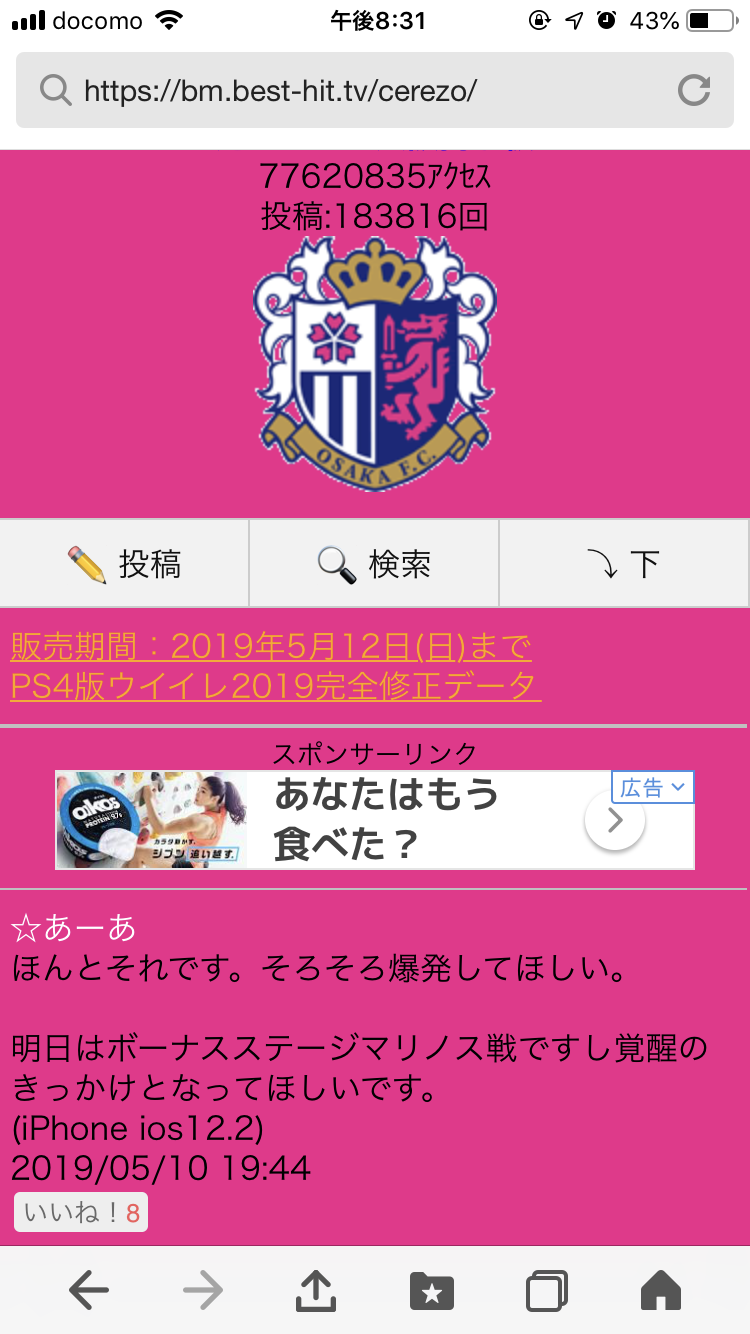Open the PS4版ウイイレ2019完全修正データ link
The width and height of the screenshot is (750, 1334).
pyautogui.click(x=275, y=687)
